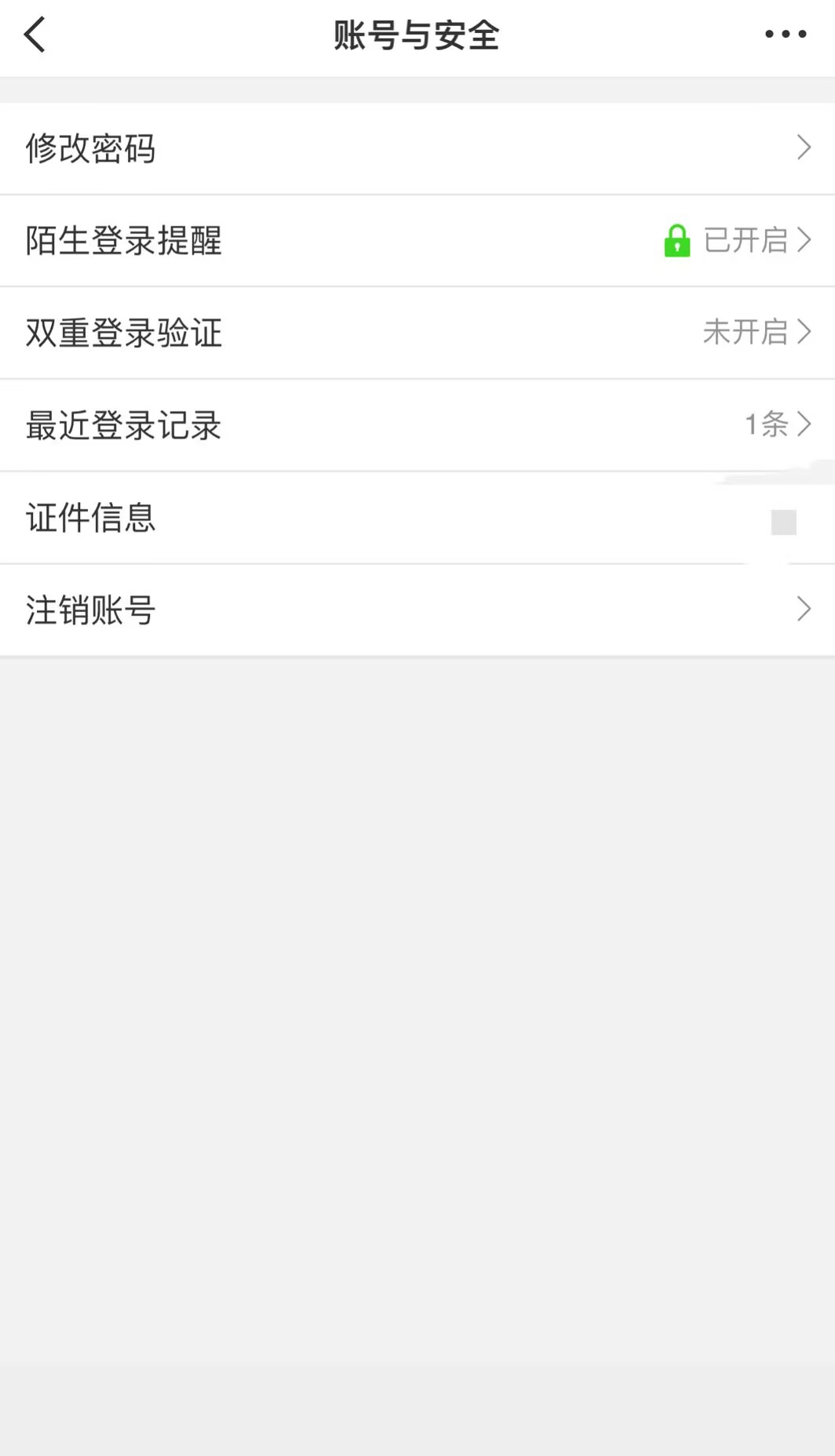Open the 双重登录验证 setting
The height and width of the screenshot is (1456, 835).
pyautogui.click(x=417, y=333)
